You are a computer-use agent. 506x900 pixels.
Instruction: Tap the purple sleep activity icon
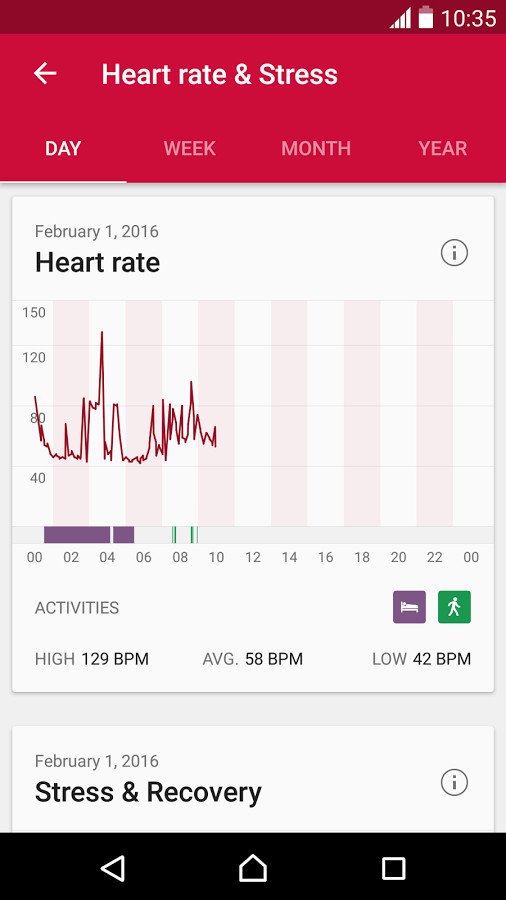click(409, 607)
